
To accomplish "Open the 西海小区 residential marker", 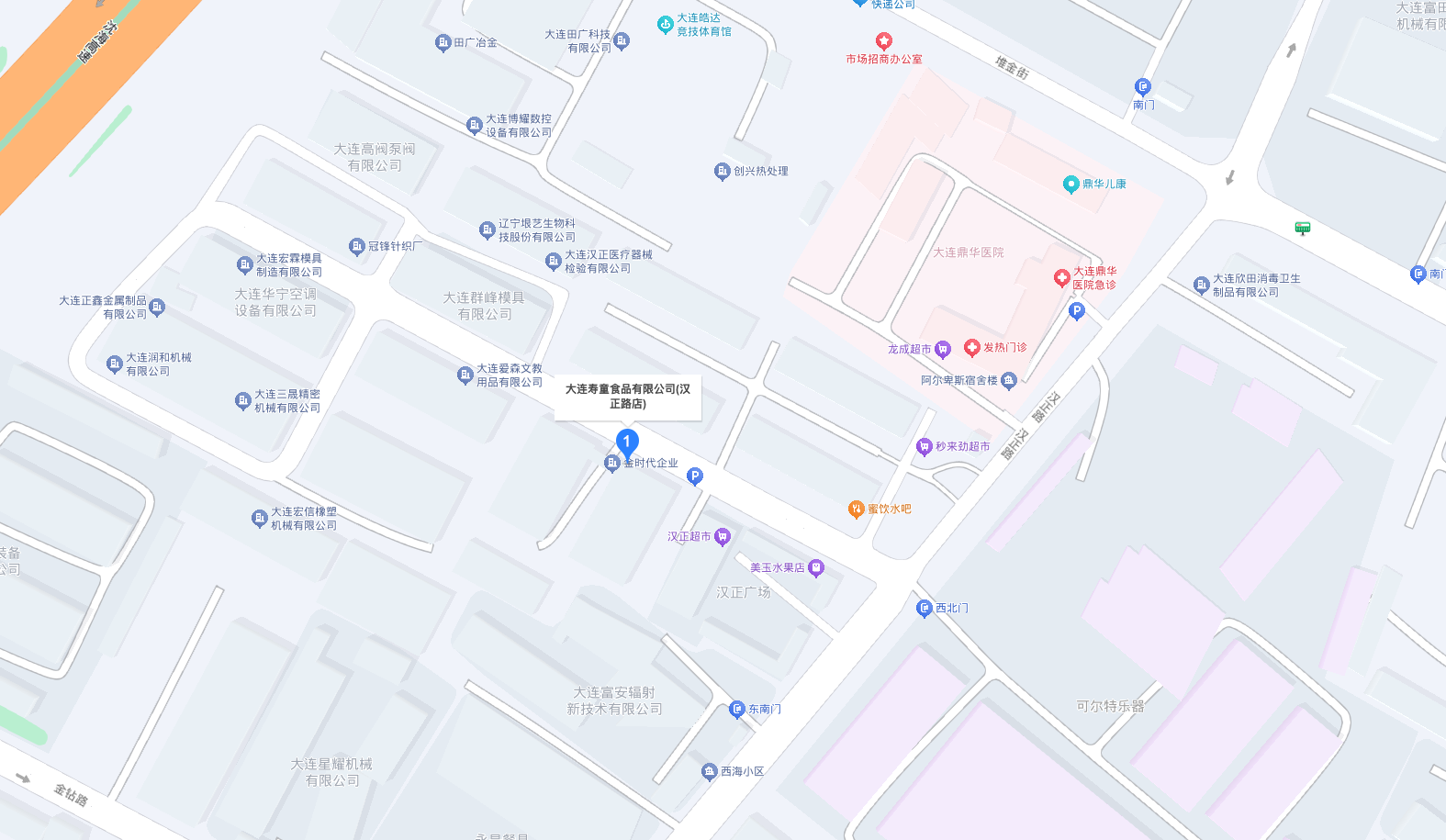I will point(709,772).
